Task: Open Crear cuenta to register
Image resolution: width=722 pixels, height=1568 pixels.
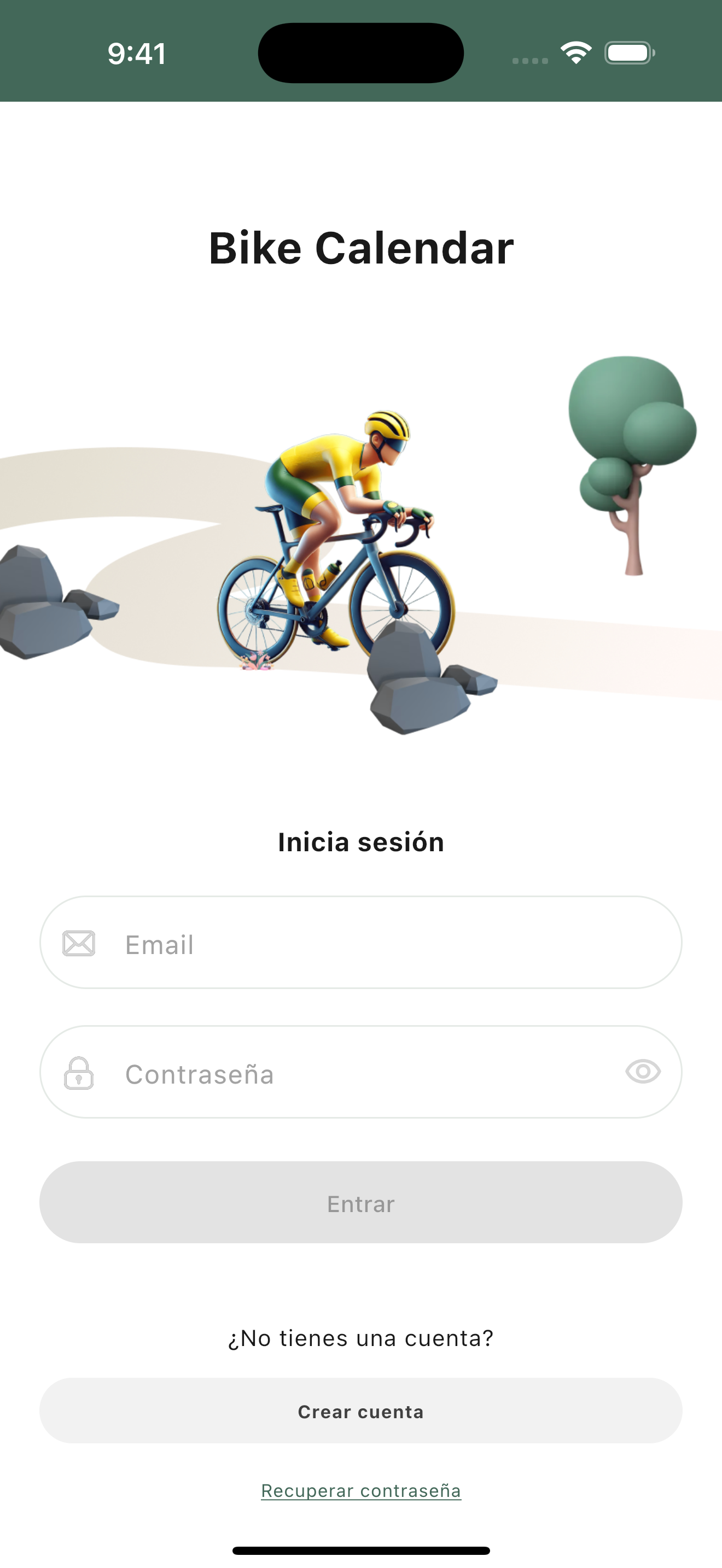Action: point(361,1411)
